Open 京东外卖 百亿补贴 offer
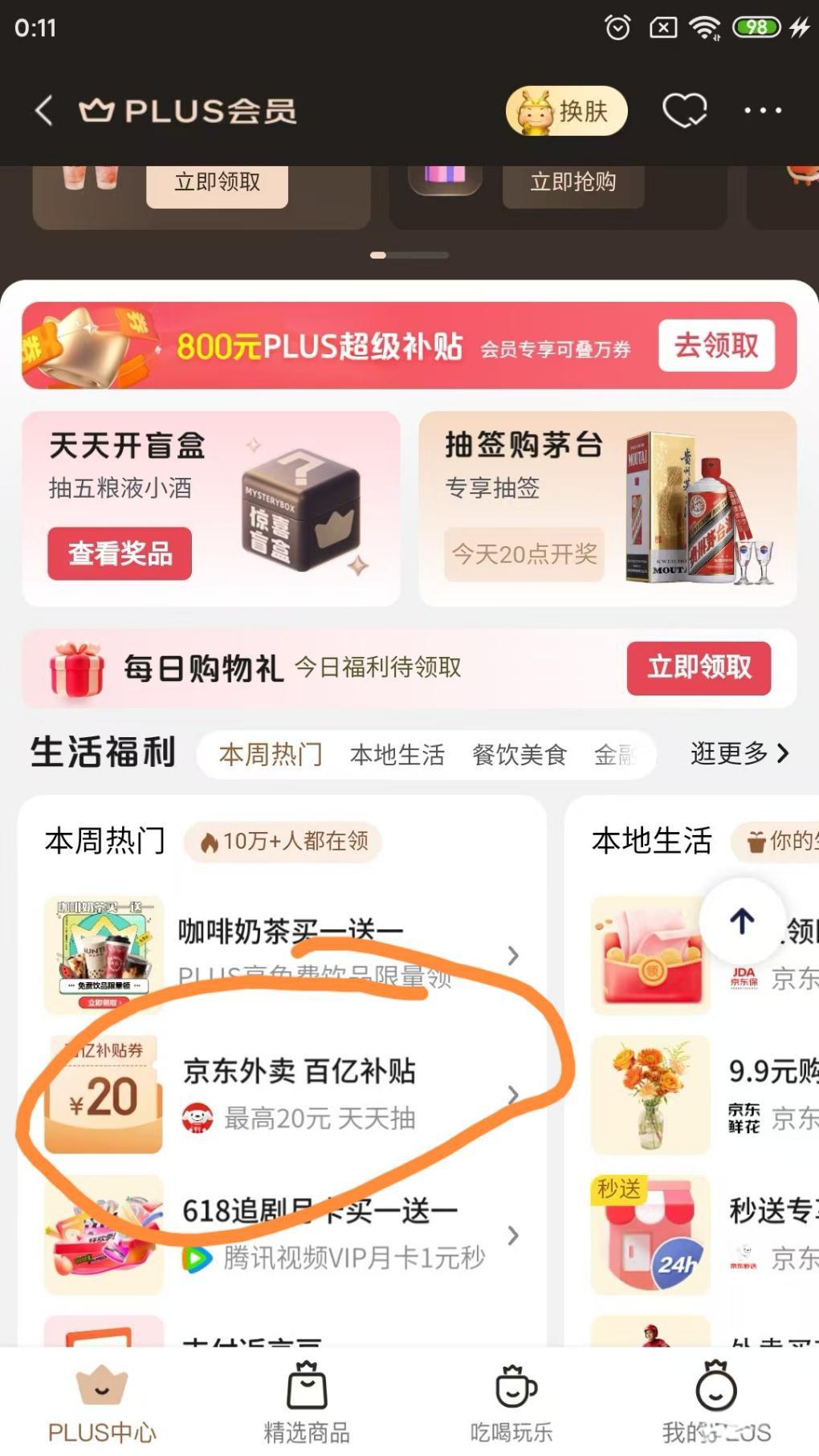The image size is (819, 1456). click(299, 1094)
